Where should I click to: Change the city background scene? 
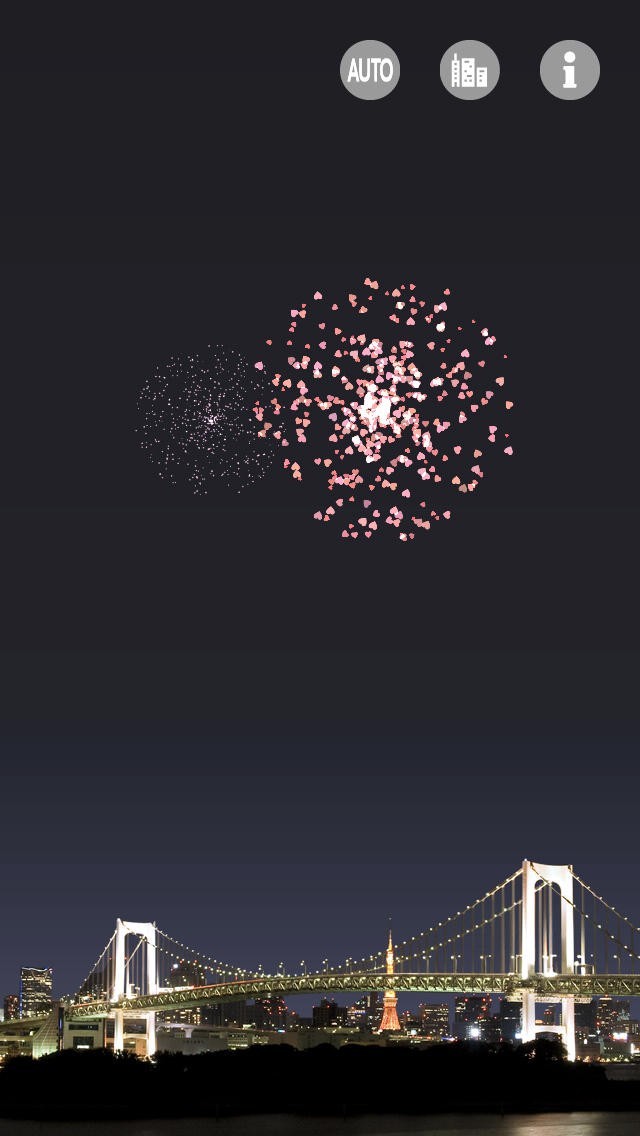coord(470,70)
